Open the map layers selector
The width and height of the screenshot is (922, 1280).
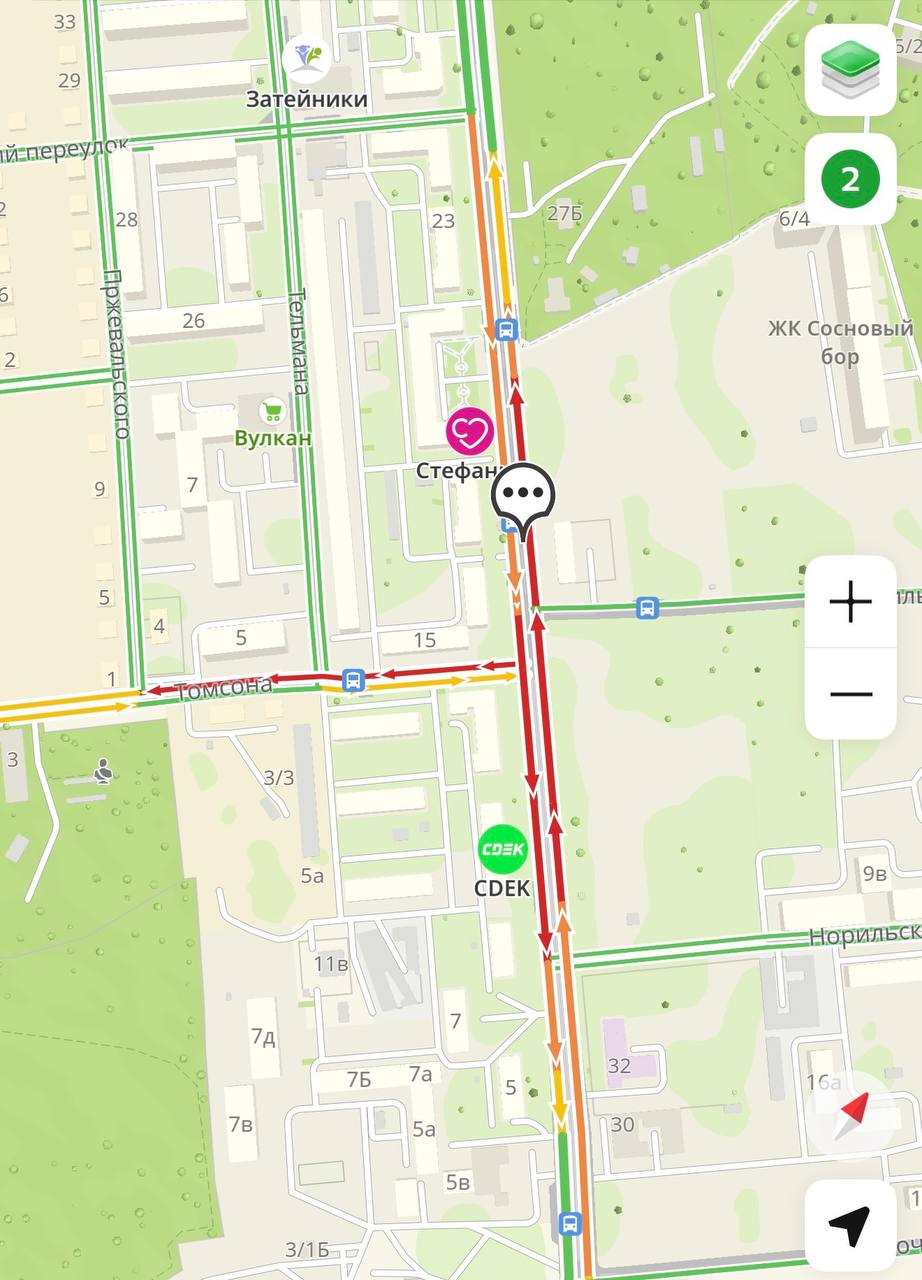click(x=850, y=70)
